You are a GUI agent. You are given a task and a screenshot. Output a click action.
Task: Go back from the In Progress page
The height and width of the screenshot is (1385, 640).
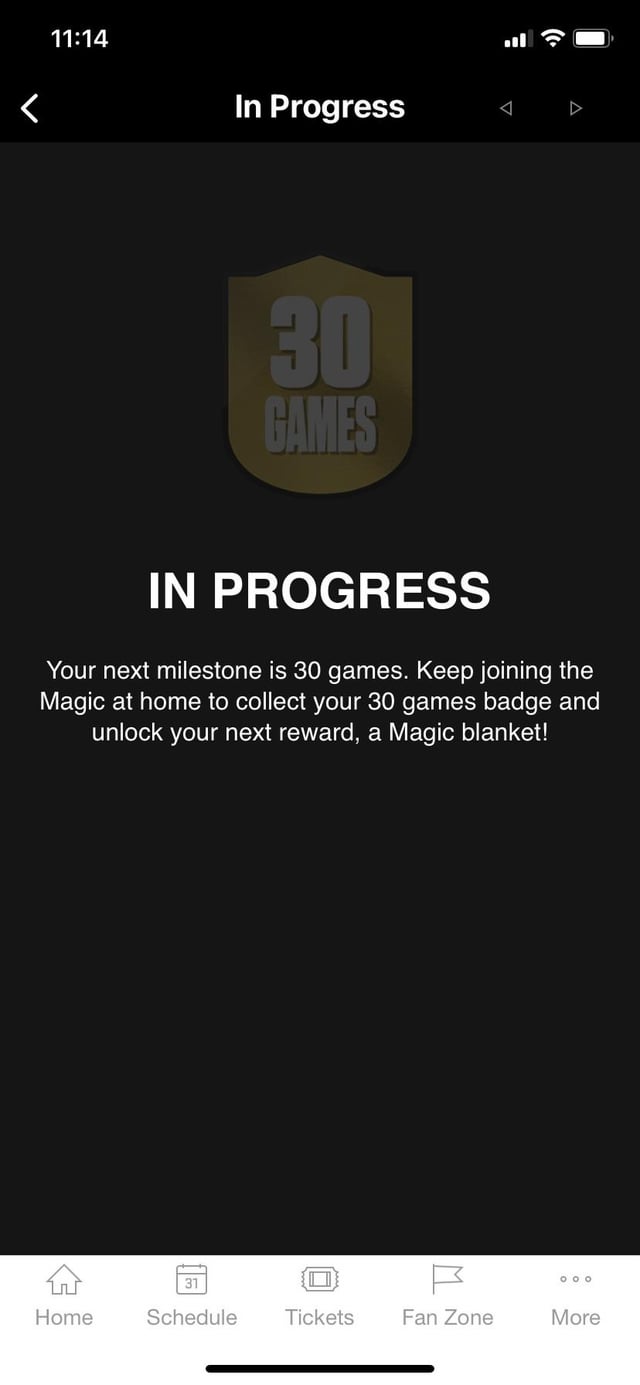(30, 108)
